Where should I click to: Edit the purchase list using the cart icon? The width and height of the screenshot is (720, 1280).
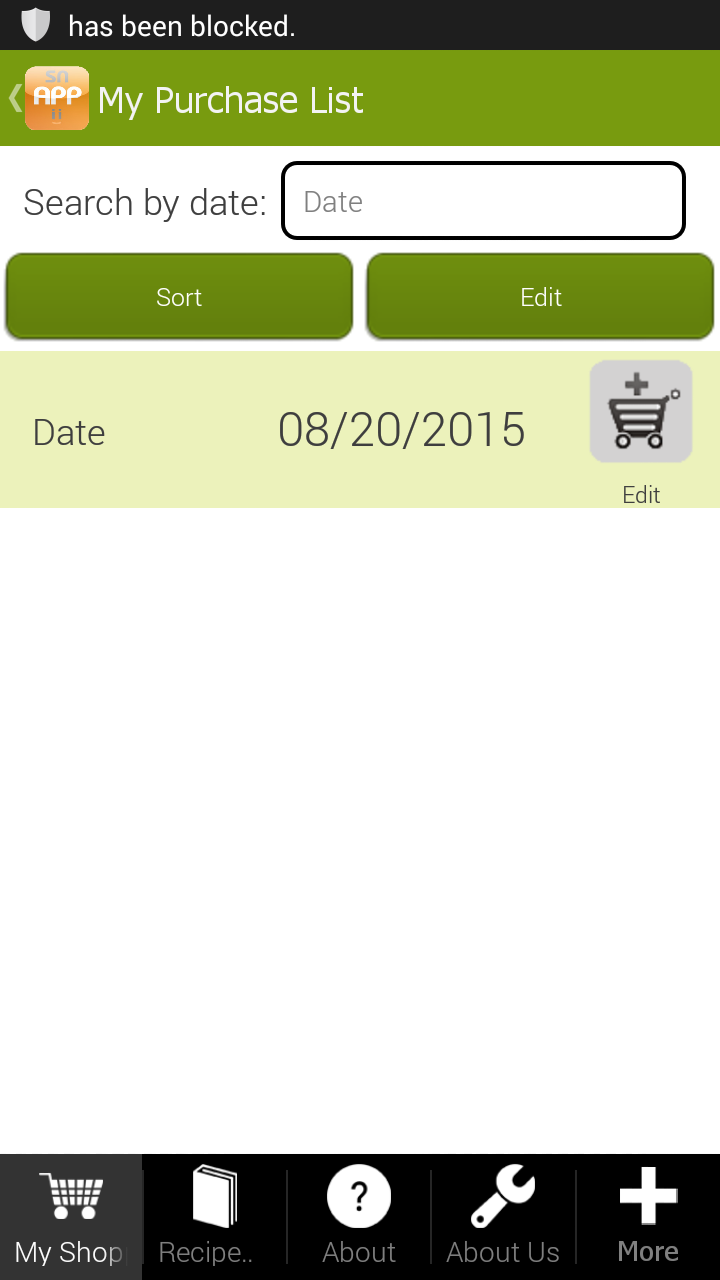(x=640, y=411)
